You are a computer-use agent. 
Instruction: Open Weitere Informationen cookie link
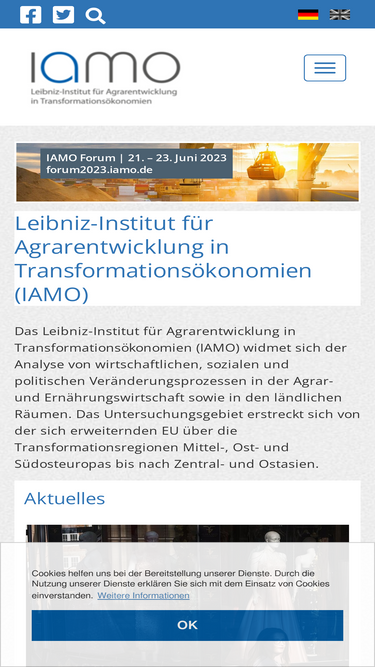click(143, 596)
